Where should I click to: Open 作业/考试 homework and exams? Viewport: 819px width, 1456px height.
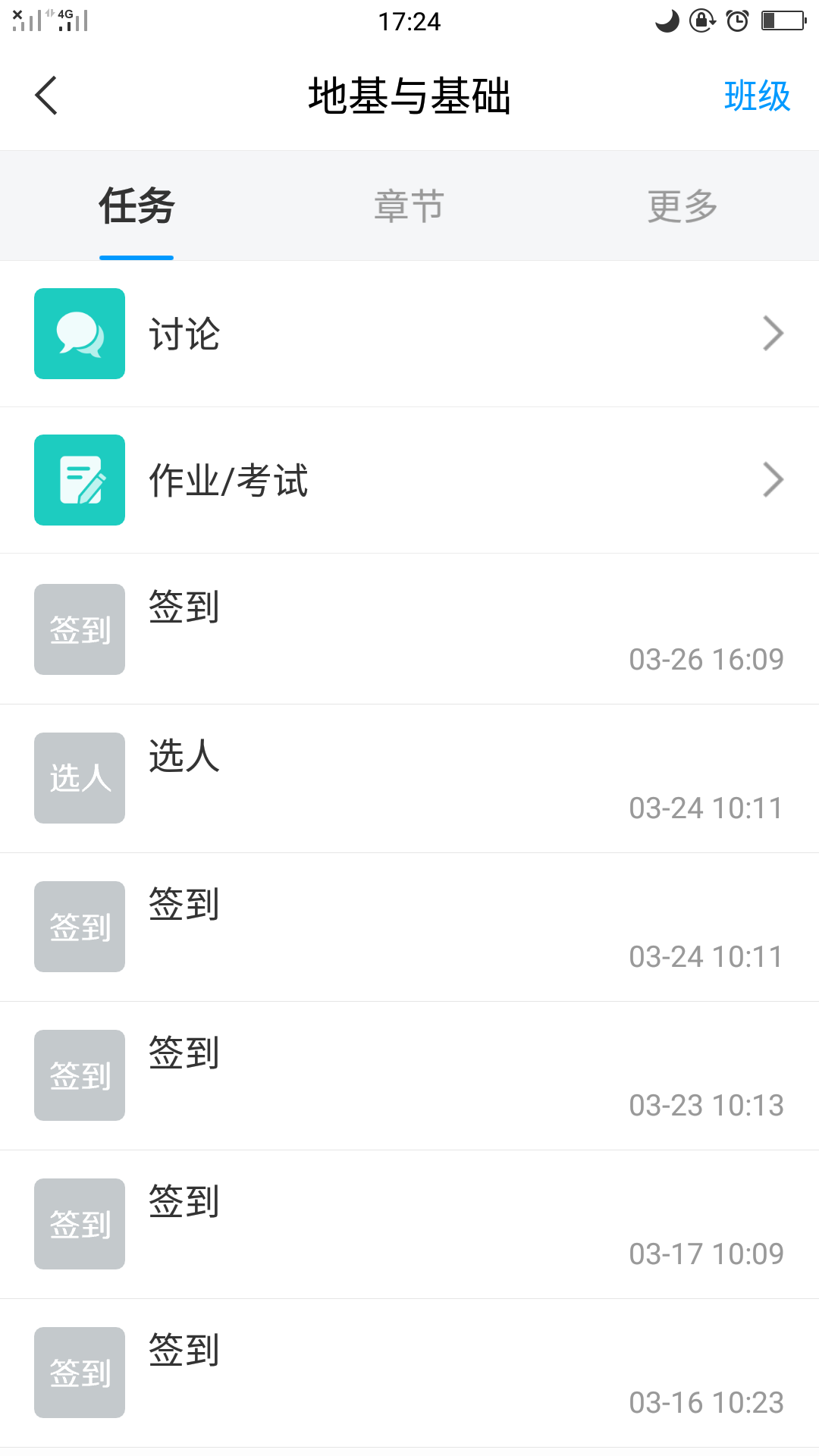(409, 480)
